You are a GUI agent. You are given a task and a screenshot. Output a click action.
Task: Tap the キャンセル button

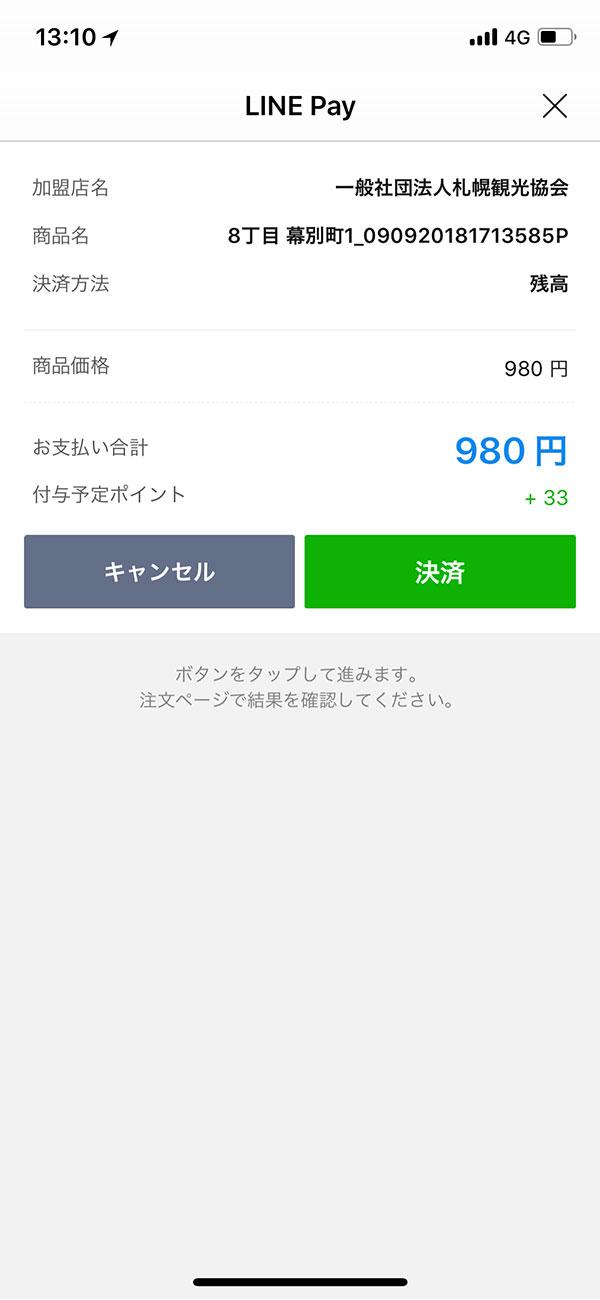point(159,572)
